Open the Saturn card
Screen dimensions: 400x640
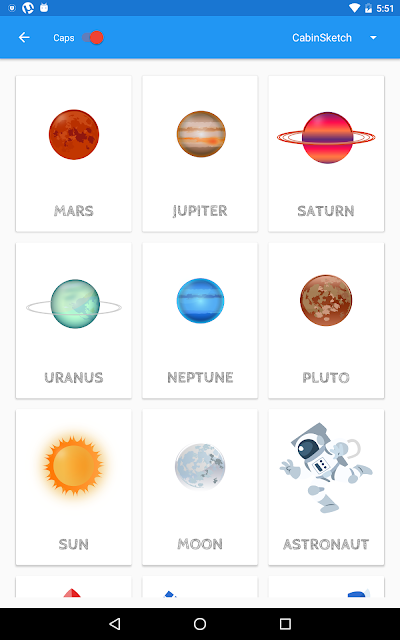click(326, 153)
